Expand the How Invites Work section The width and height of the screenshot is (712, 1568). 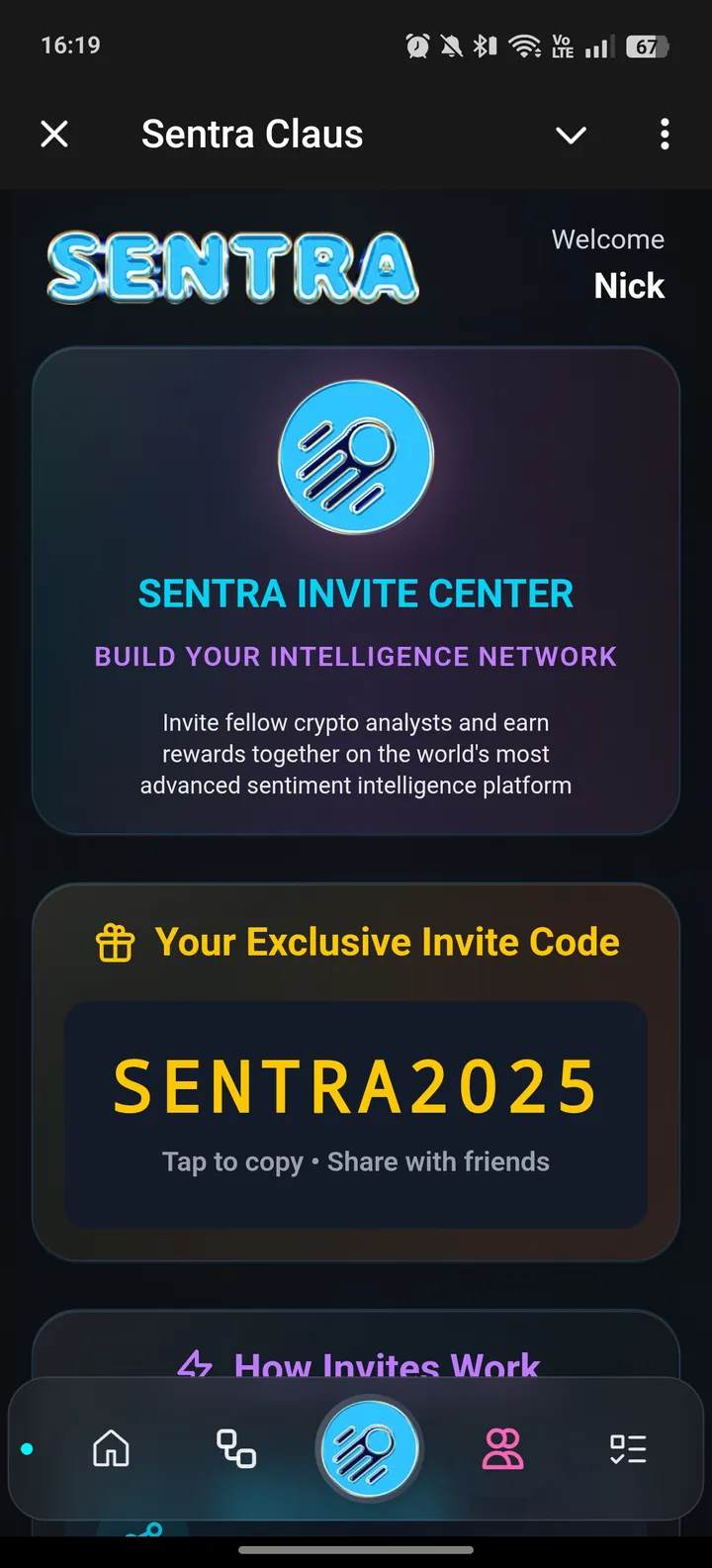point(386,1366)
